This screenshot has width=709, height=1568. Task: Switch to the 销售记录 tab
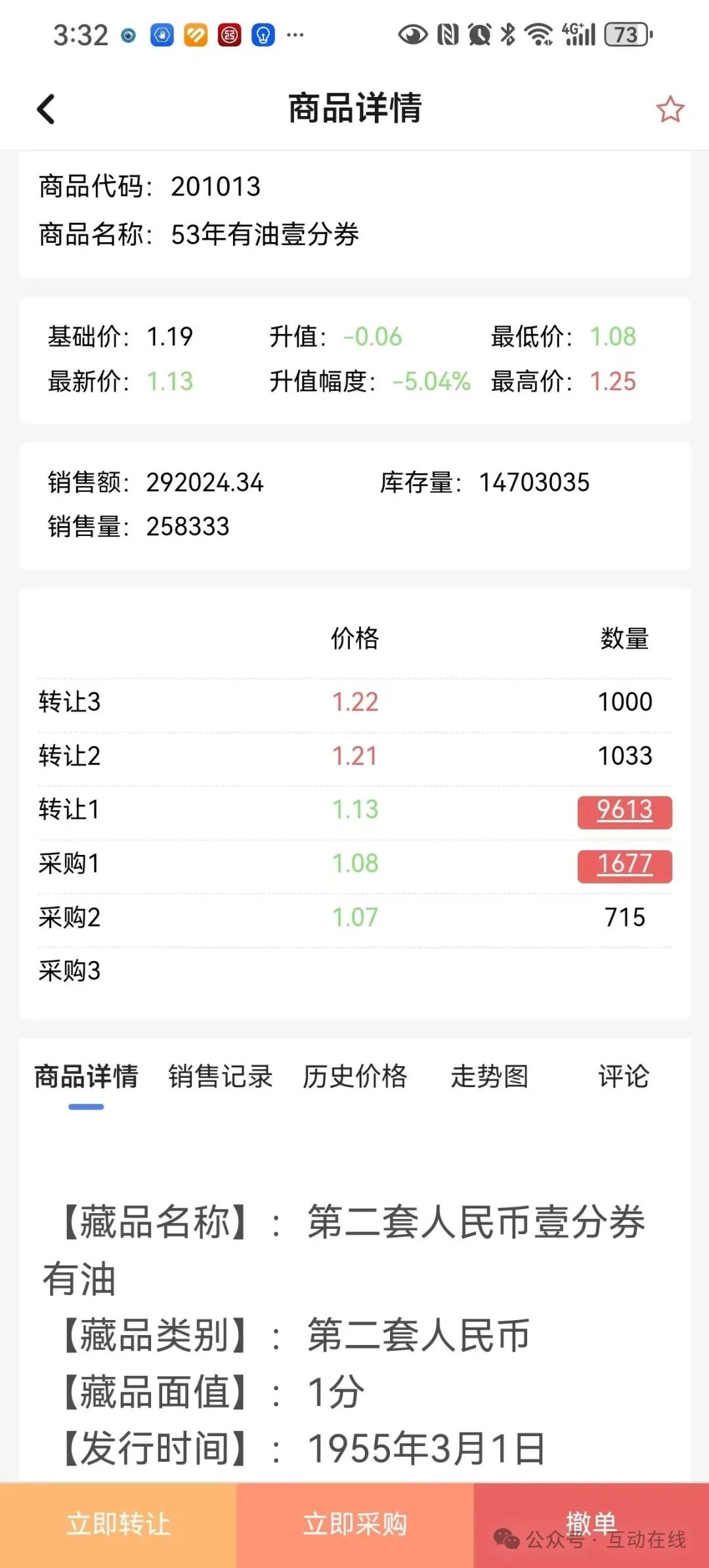pos(221,1076)
